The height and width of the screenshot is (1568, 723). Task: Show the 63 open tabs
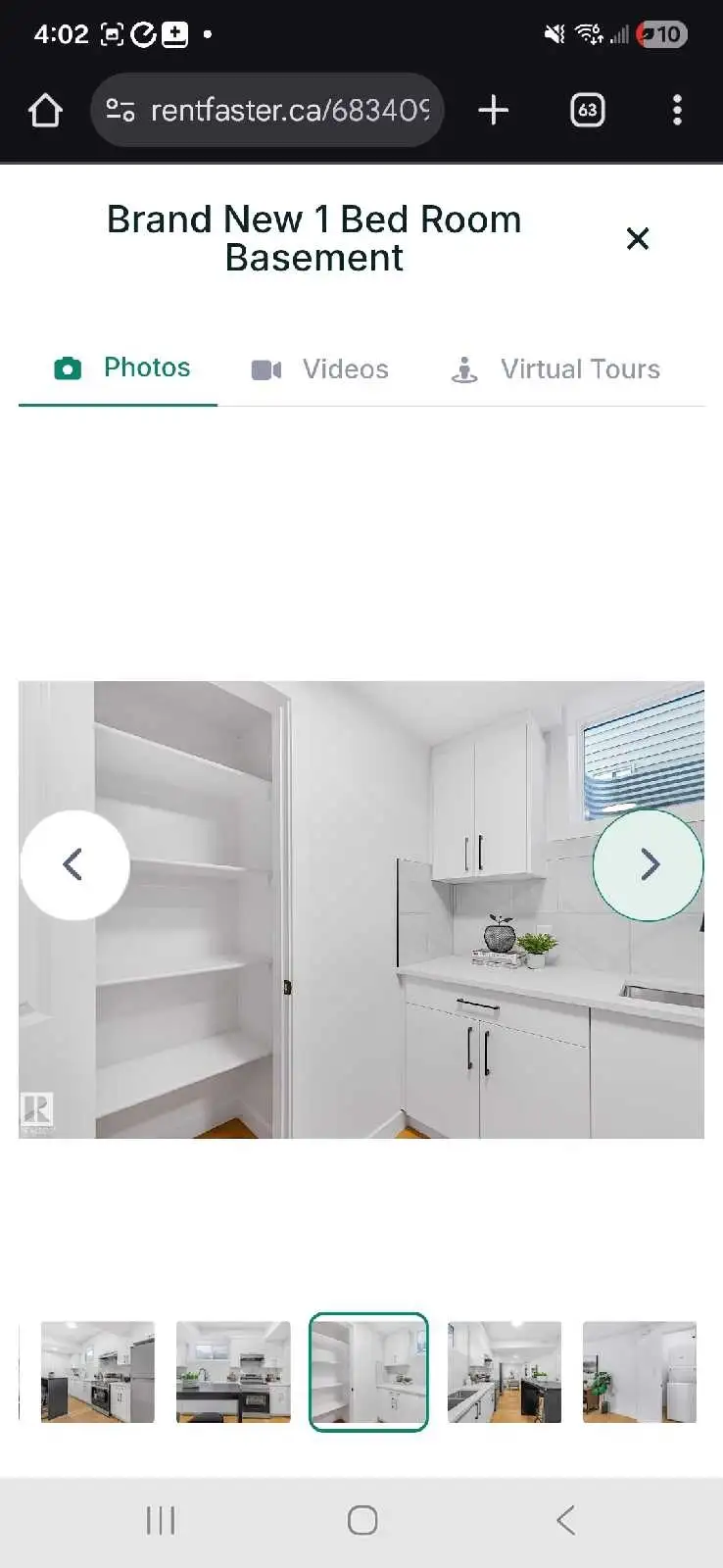587,110
